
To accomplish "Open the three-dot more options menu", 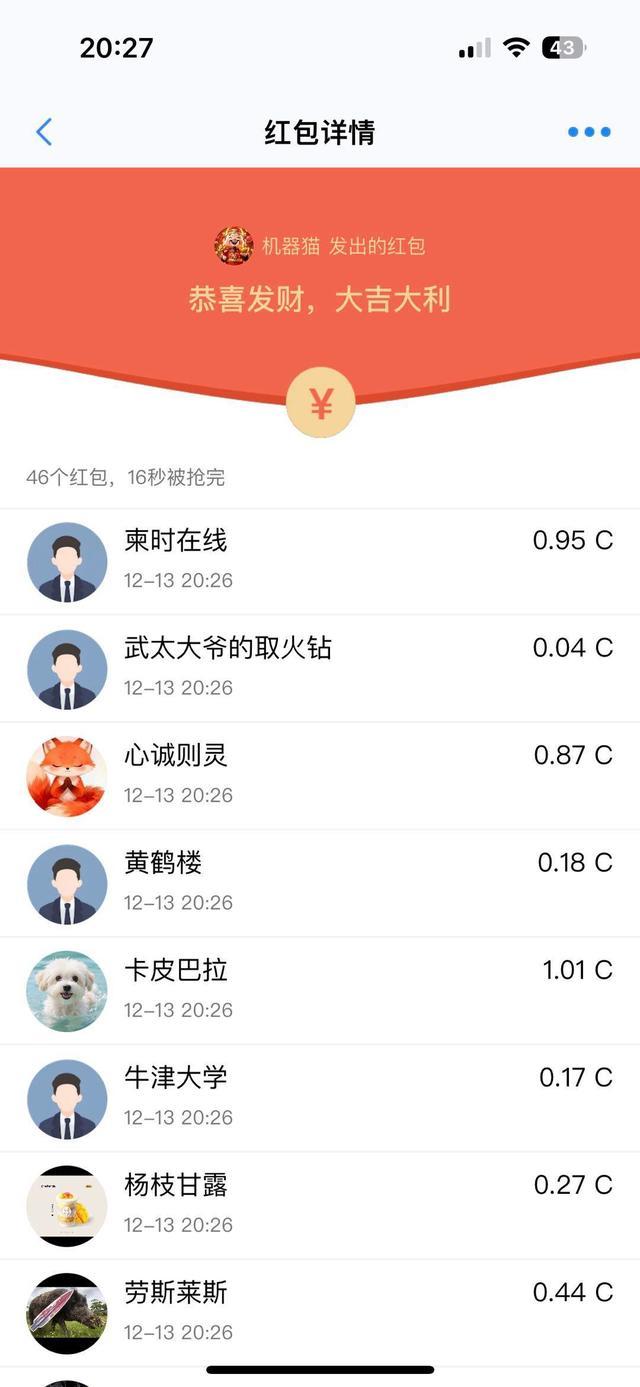I will (x=589, y=132).
